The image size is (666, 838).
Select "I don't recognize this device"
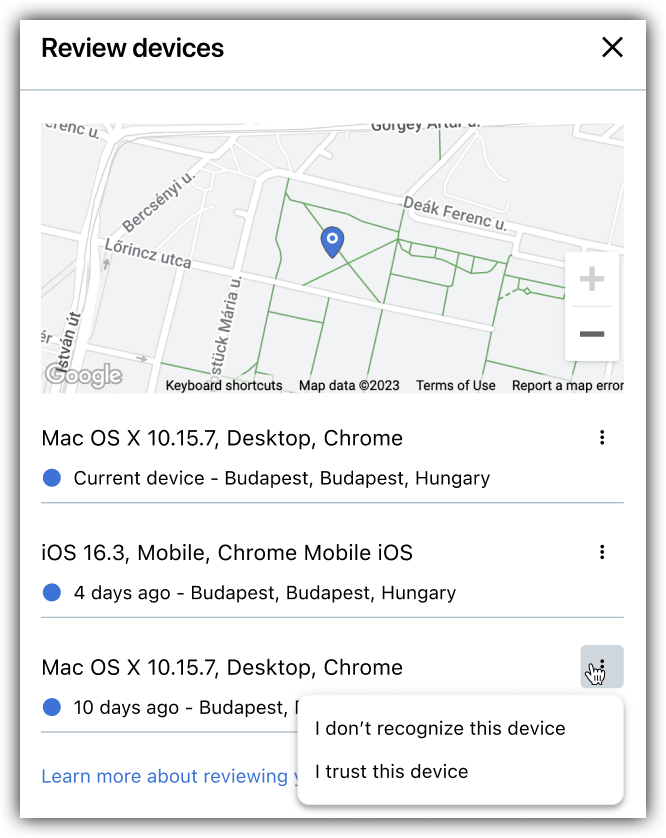pyautogui.click(x=440, y=728)
